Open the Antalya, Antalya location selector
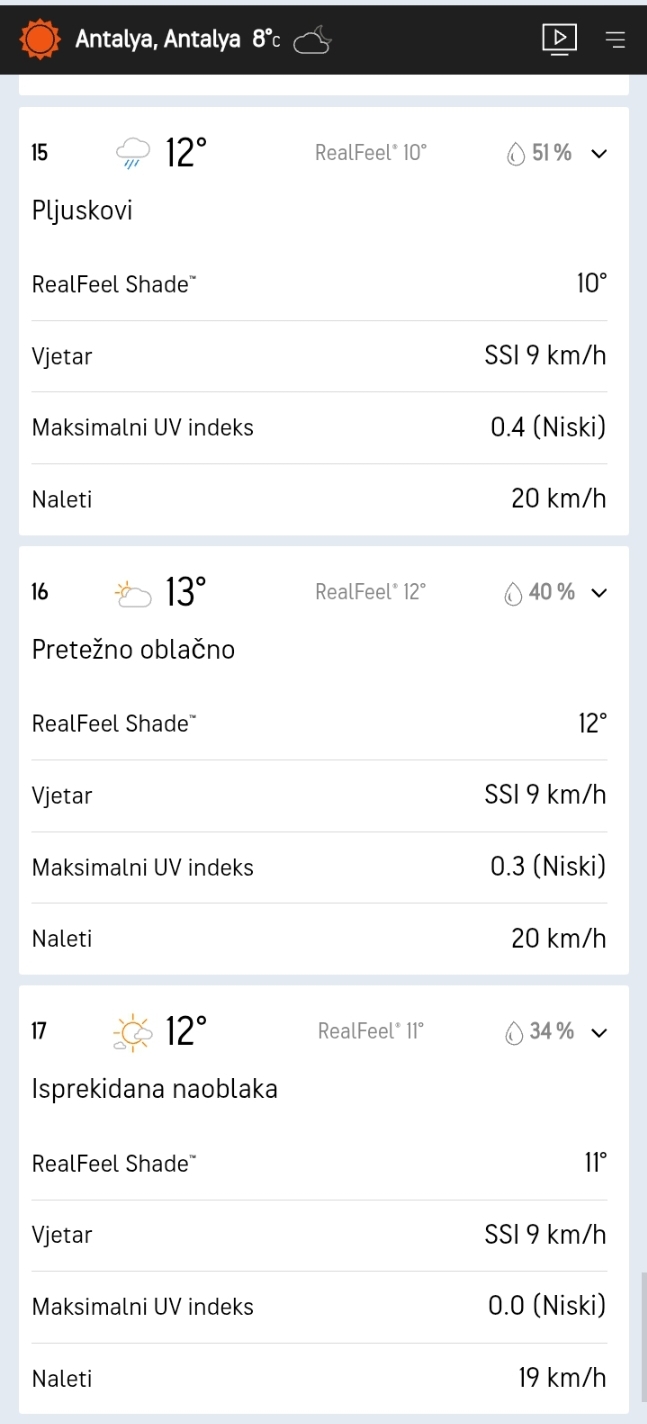 [x=157, y=40]
